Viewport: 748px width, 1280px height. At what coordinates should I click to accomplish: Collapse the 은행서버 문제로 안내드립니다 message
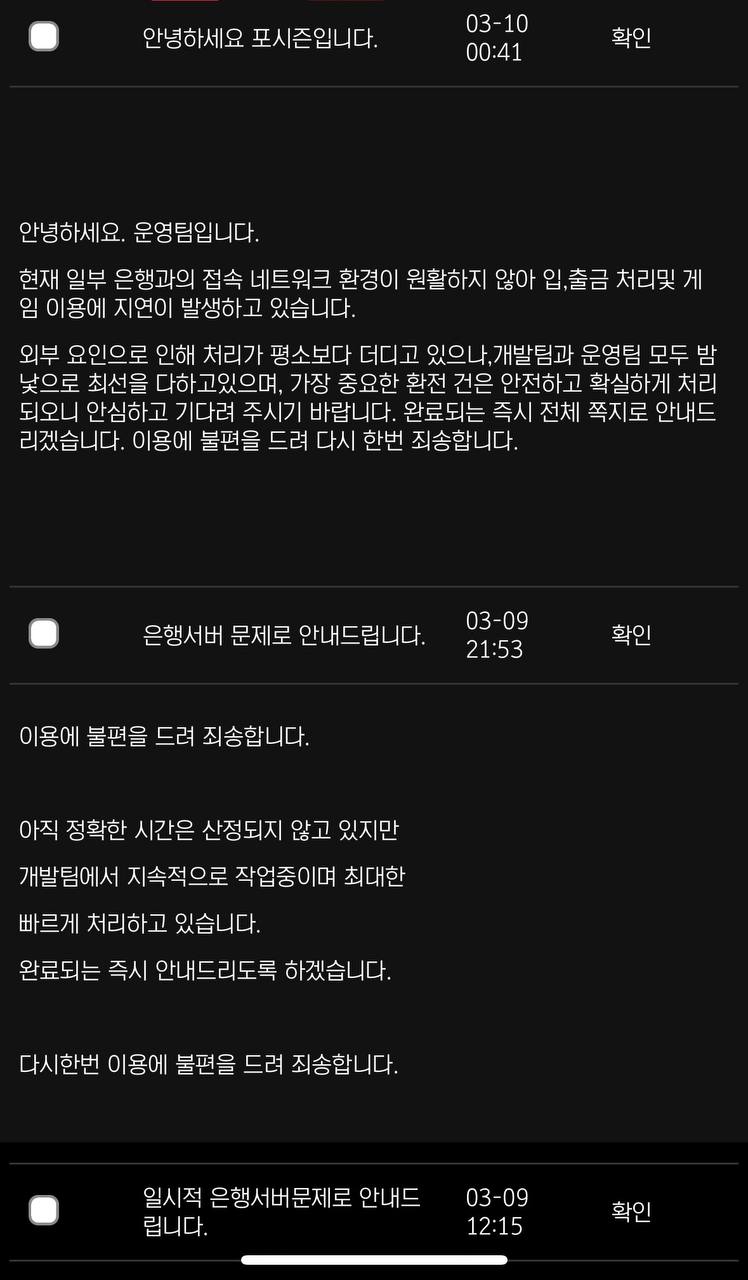click(x=284, y=635)
